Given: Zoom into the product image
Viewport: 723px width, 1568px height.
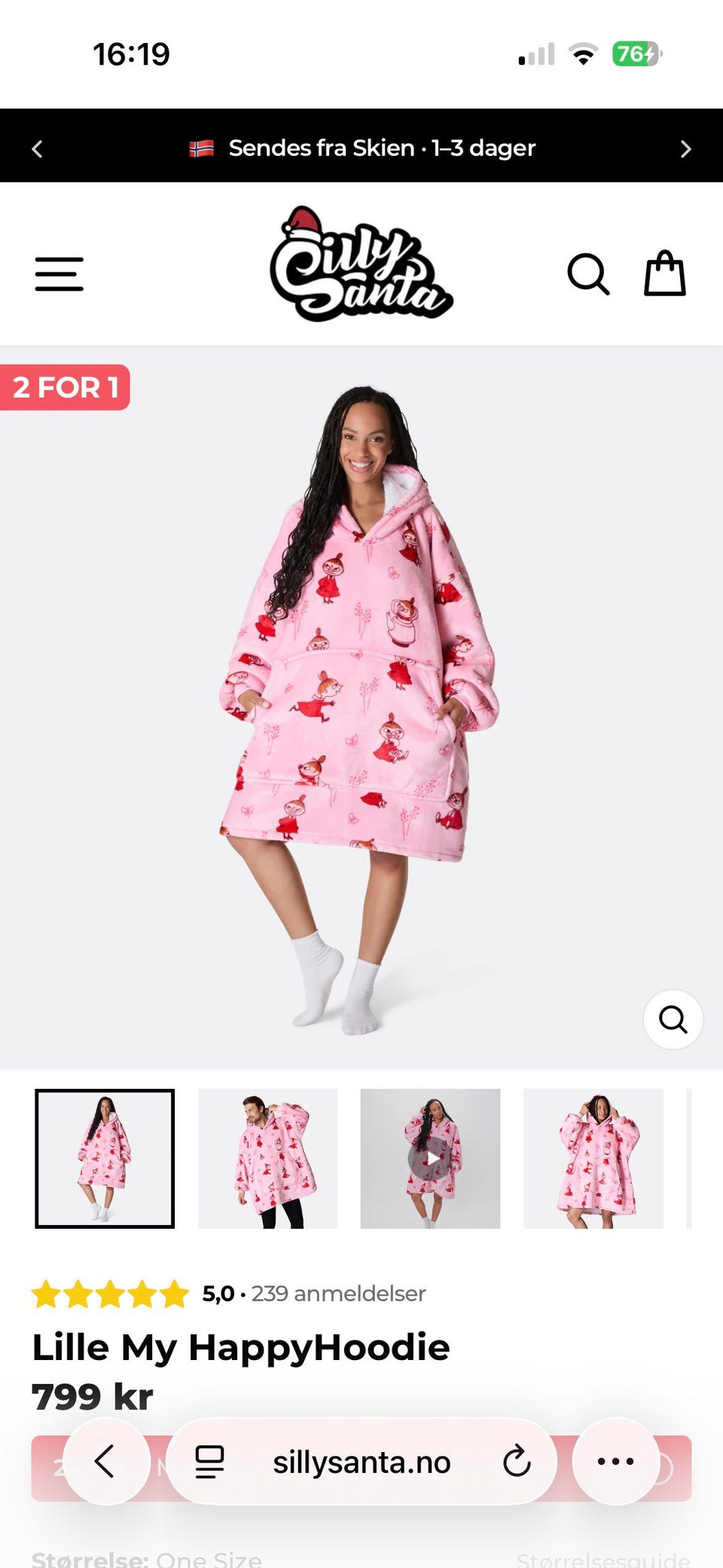Looking at the screenshot, I should [673, 1019].
